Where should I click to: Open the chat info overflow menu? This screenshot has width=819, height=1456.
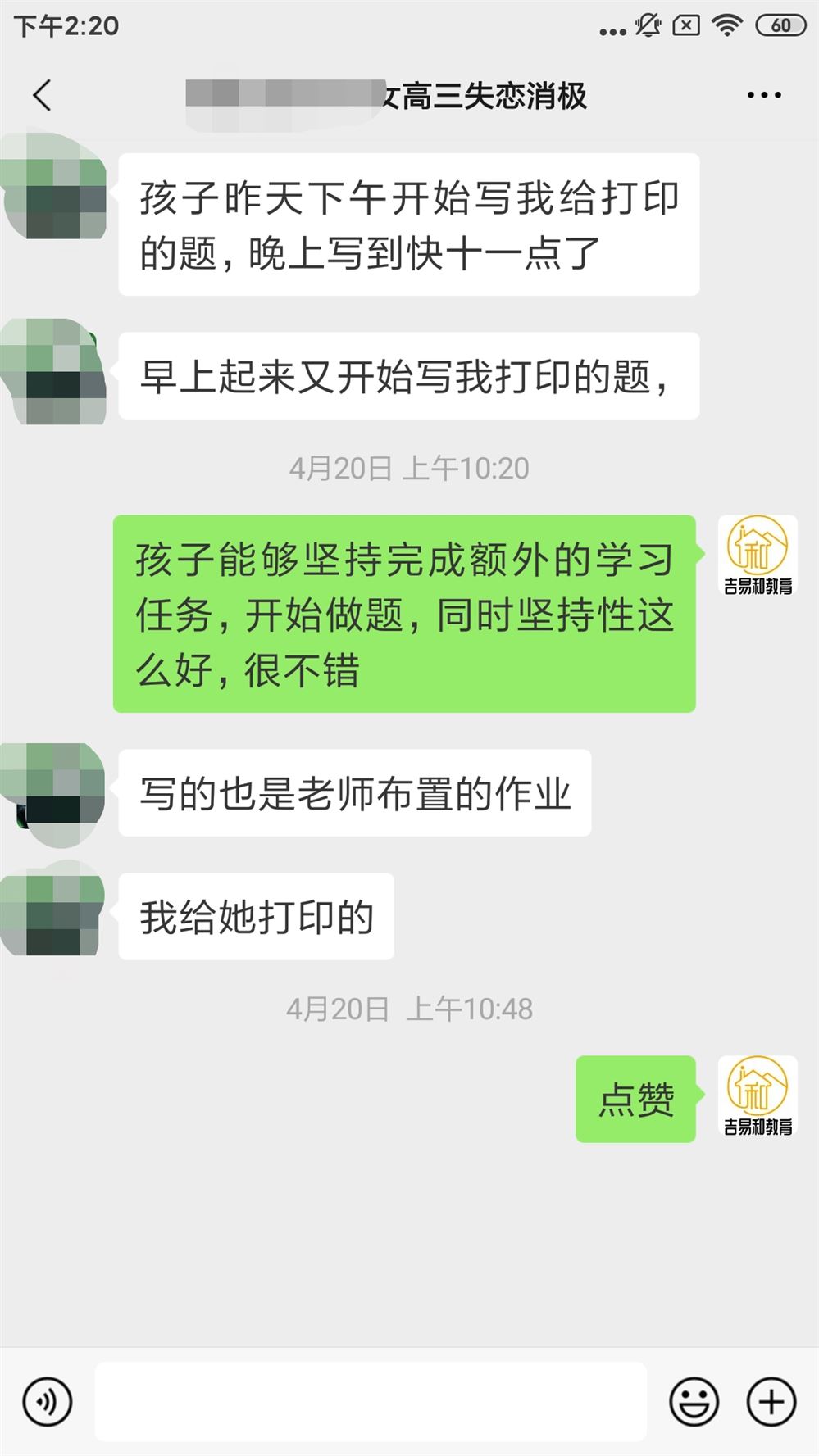tap(763, 96)
